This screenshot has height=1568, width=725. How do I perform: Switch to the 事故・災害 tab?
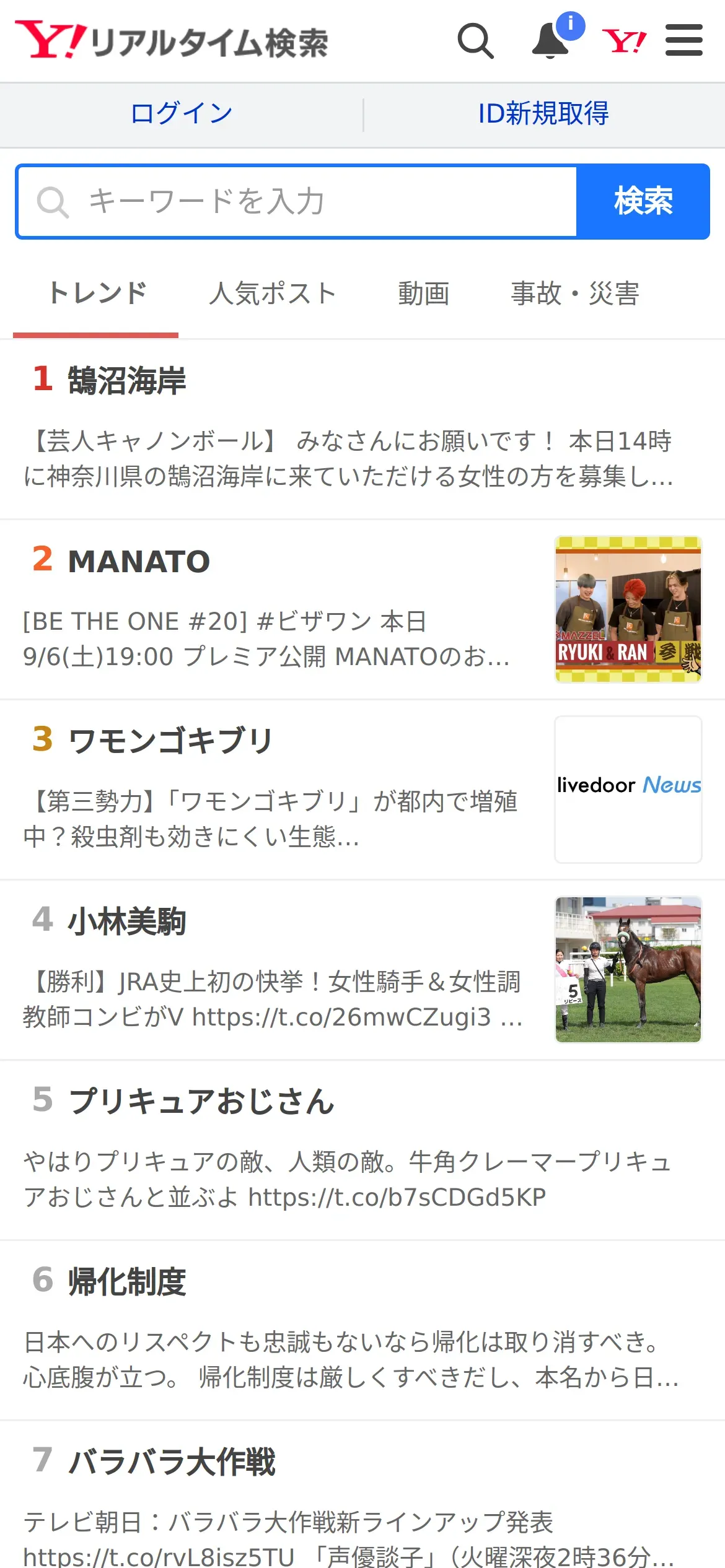click(574, 294)
